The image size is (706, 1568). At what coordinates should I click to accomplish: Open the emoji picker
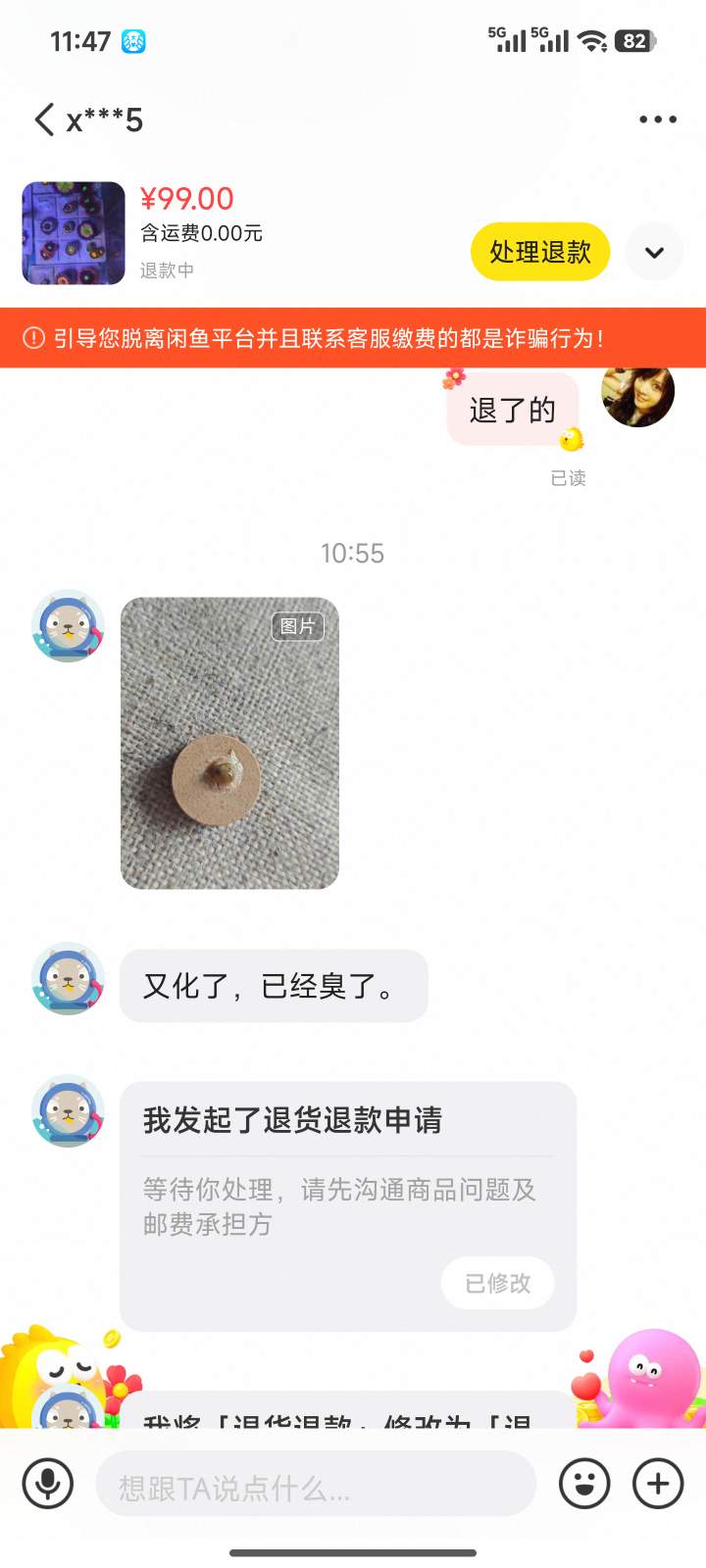(584, 1484)
